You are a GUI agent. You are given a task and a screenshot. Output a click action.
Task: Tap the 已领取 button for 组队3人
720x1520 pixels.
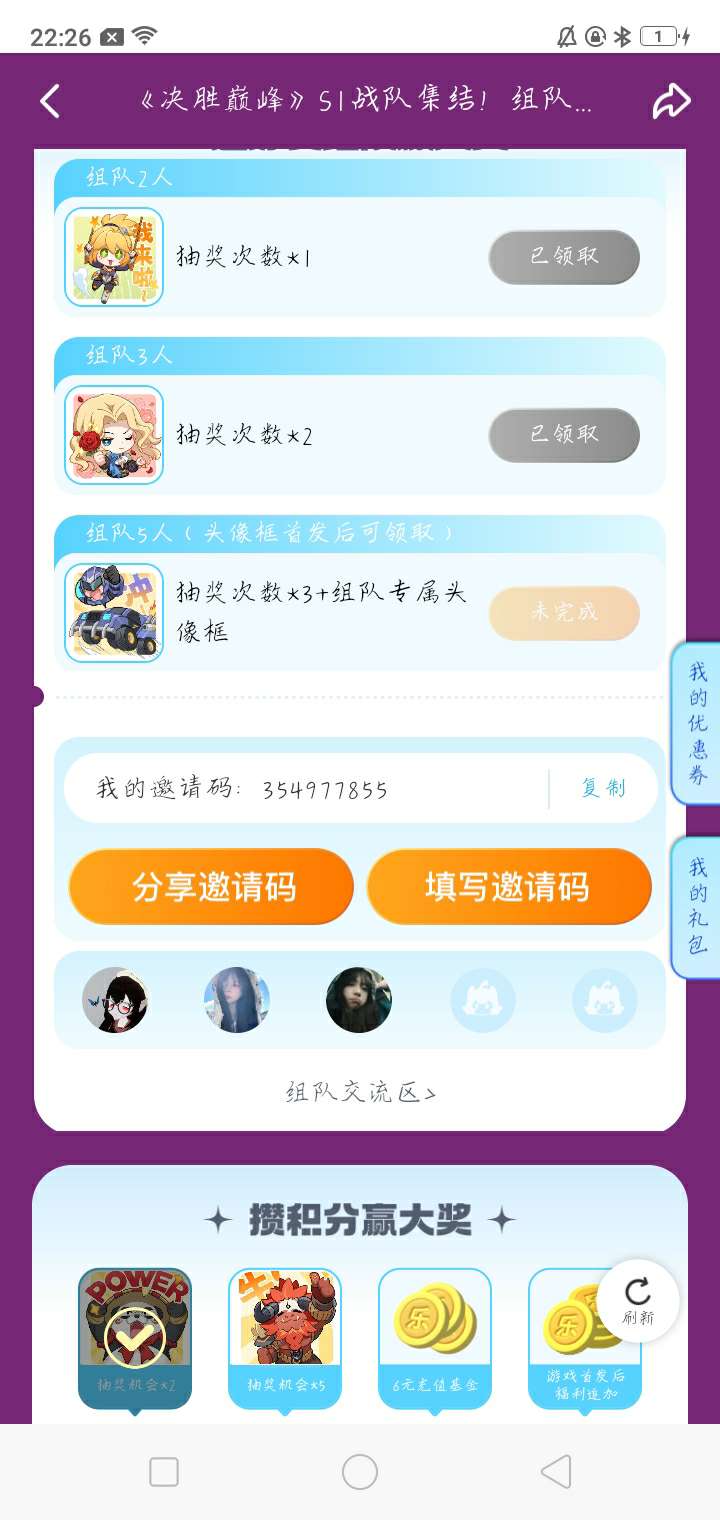click(x=564, y=435)
